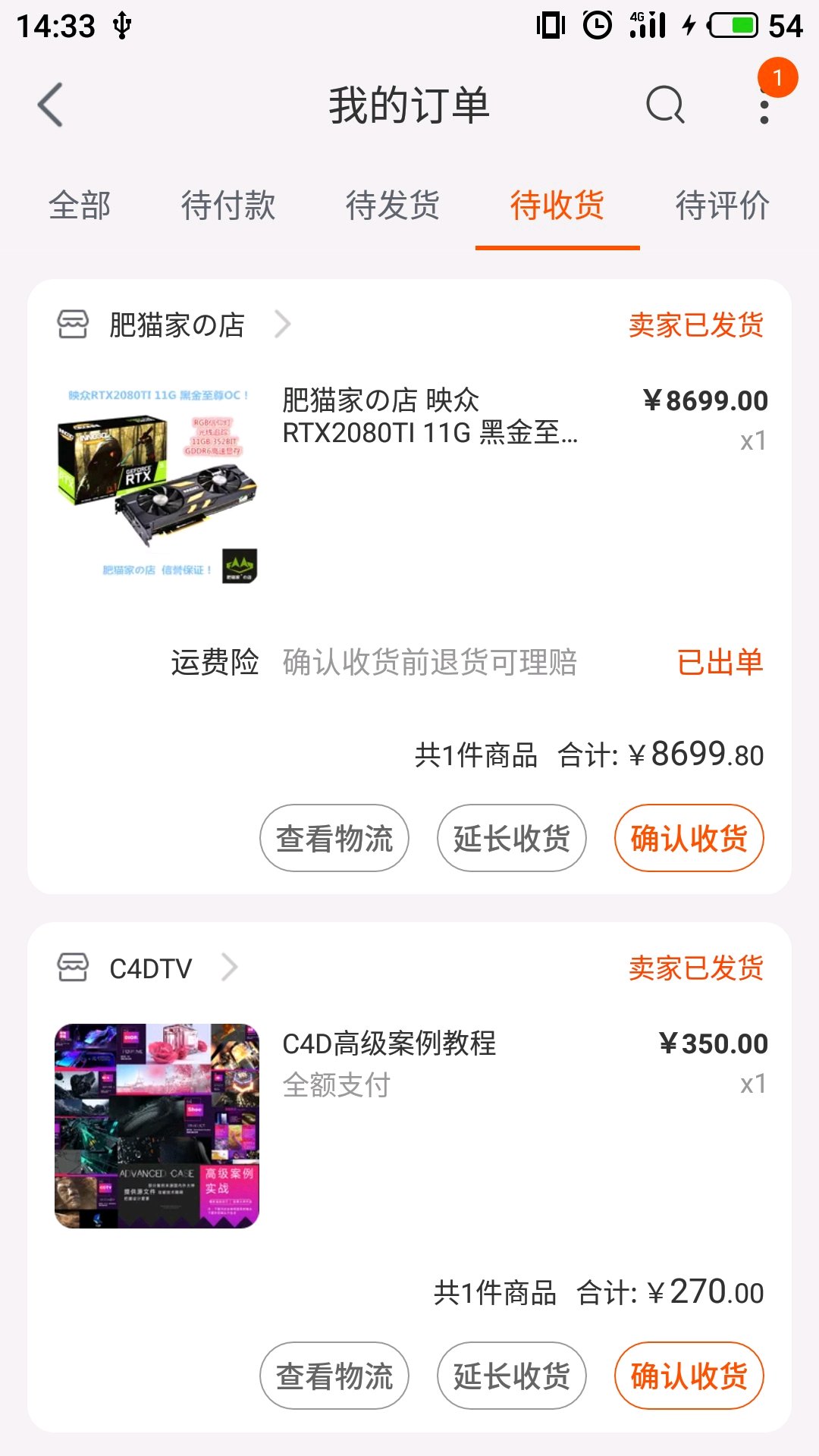Tap 确认收货 for the RTX2080TI order
The image size is (819, 1456).
(x=689, y=839)
